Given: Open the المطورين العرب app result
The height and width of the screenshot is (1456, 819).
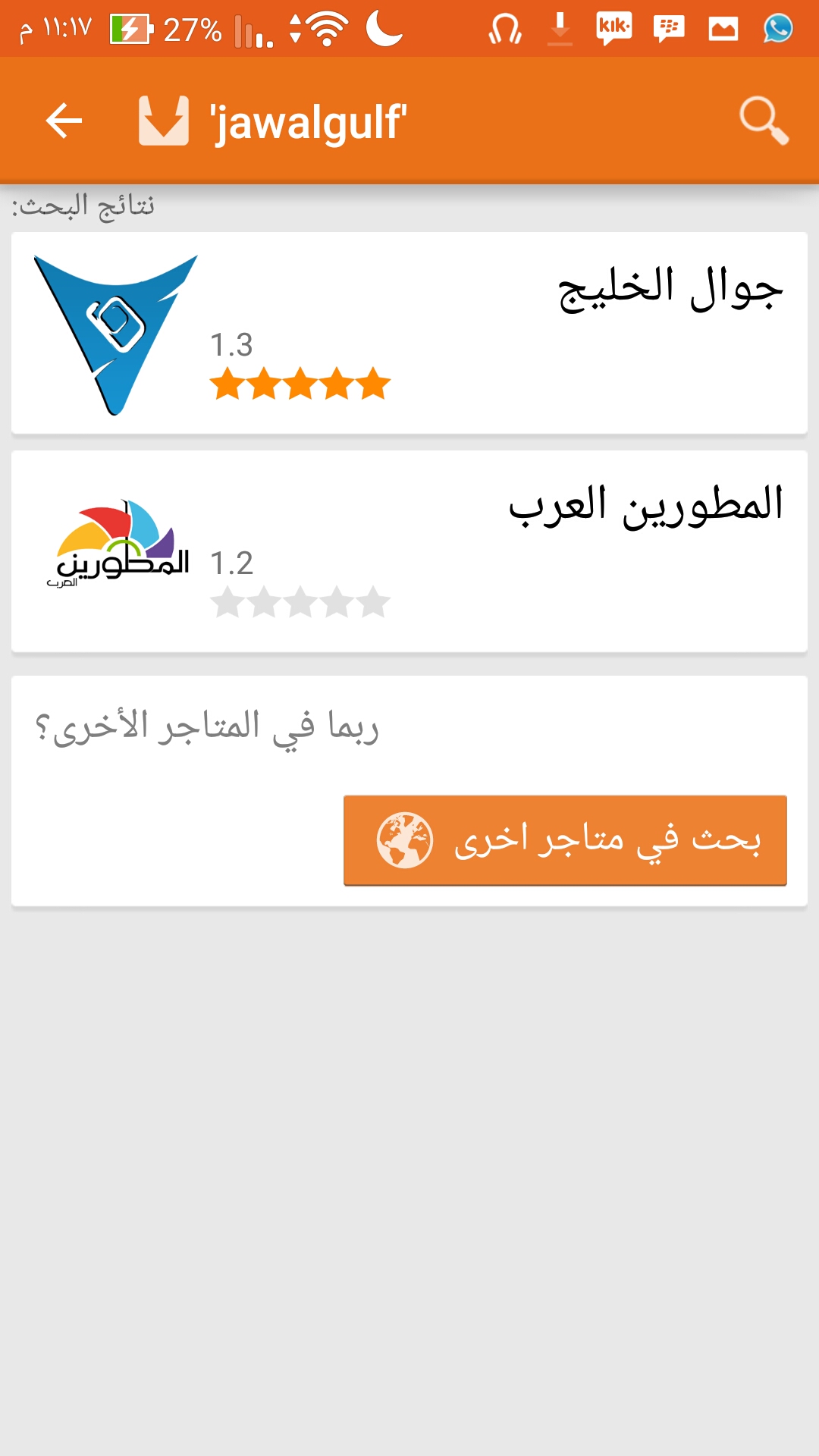Looking at the screenshot, I should [x=409, y=551].
